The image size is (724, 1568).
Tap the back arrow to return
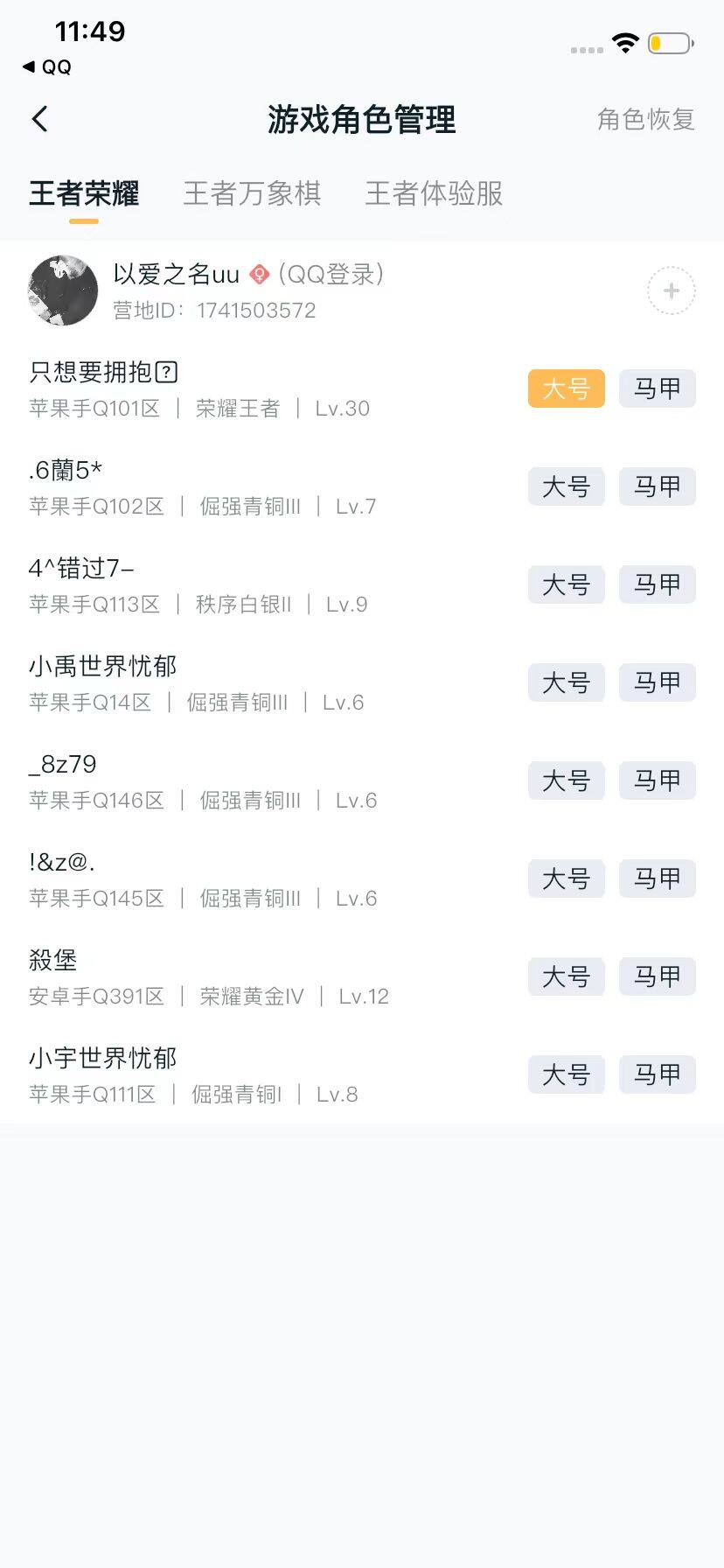click(38, 118)
